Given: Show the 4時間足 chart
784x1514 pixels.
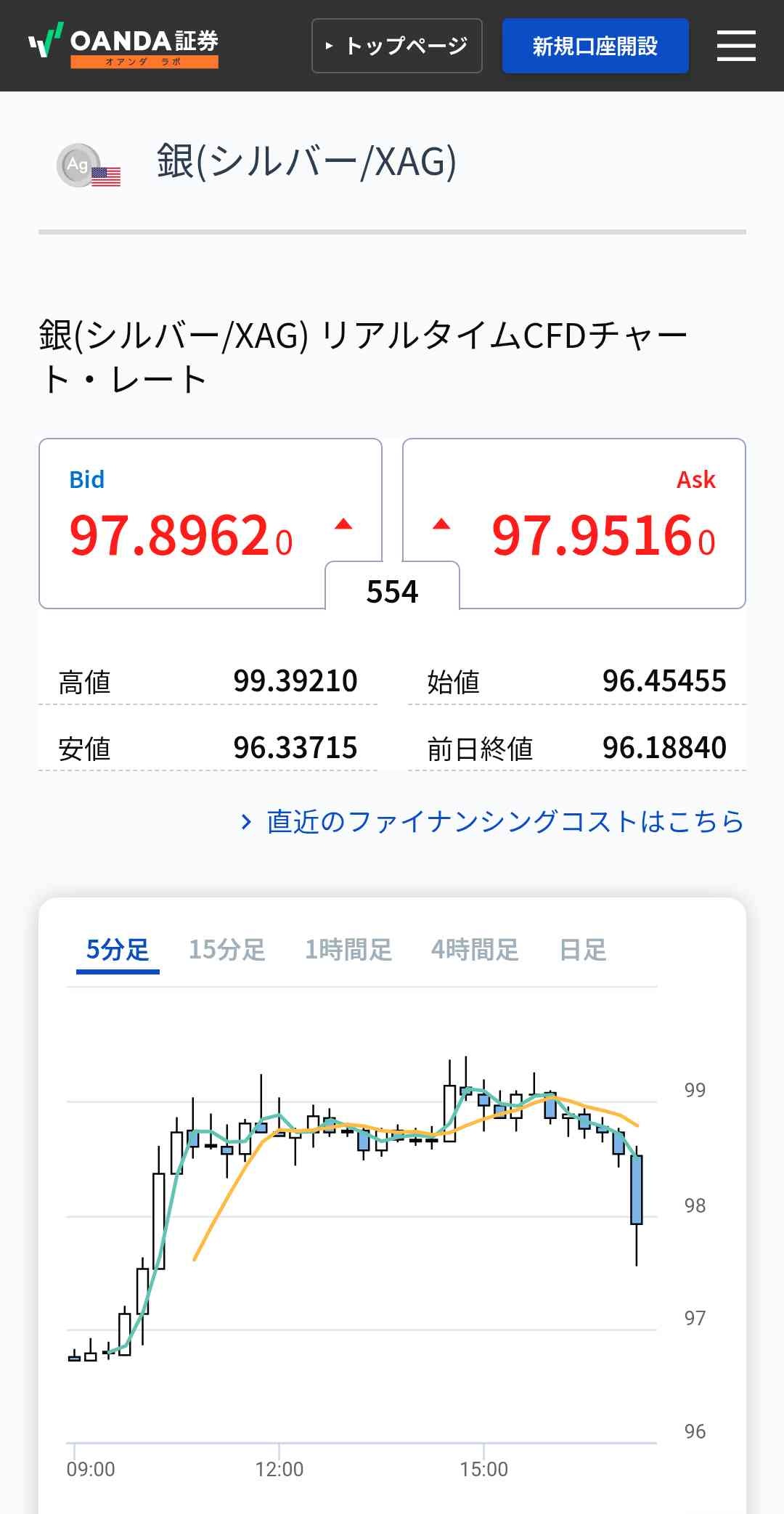Looking at the screenshot, I should click(475, 949).
